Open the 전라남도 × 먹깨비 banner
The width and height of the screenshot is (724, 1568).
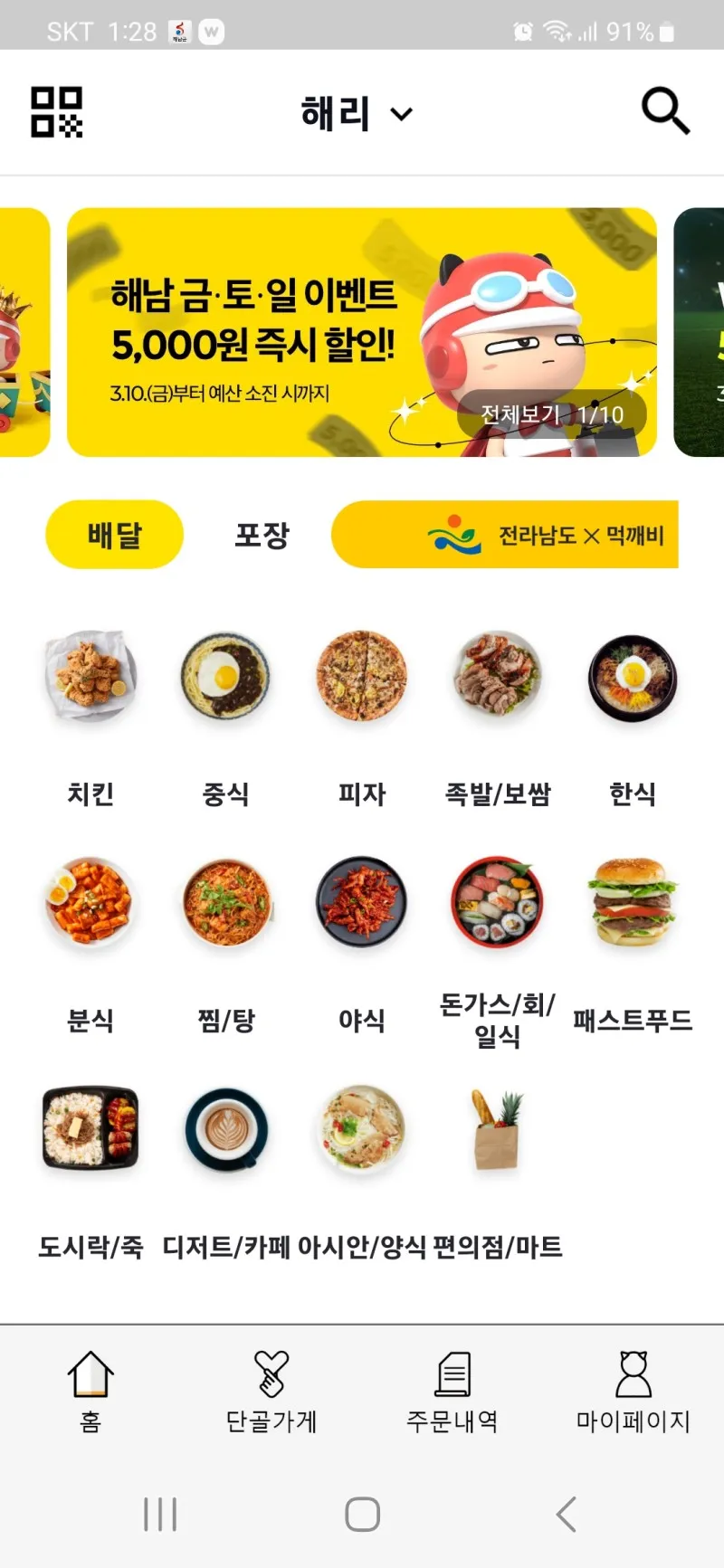[505, 535]
